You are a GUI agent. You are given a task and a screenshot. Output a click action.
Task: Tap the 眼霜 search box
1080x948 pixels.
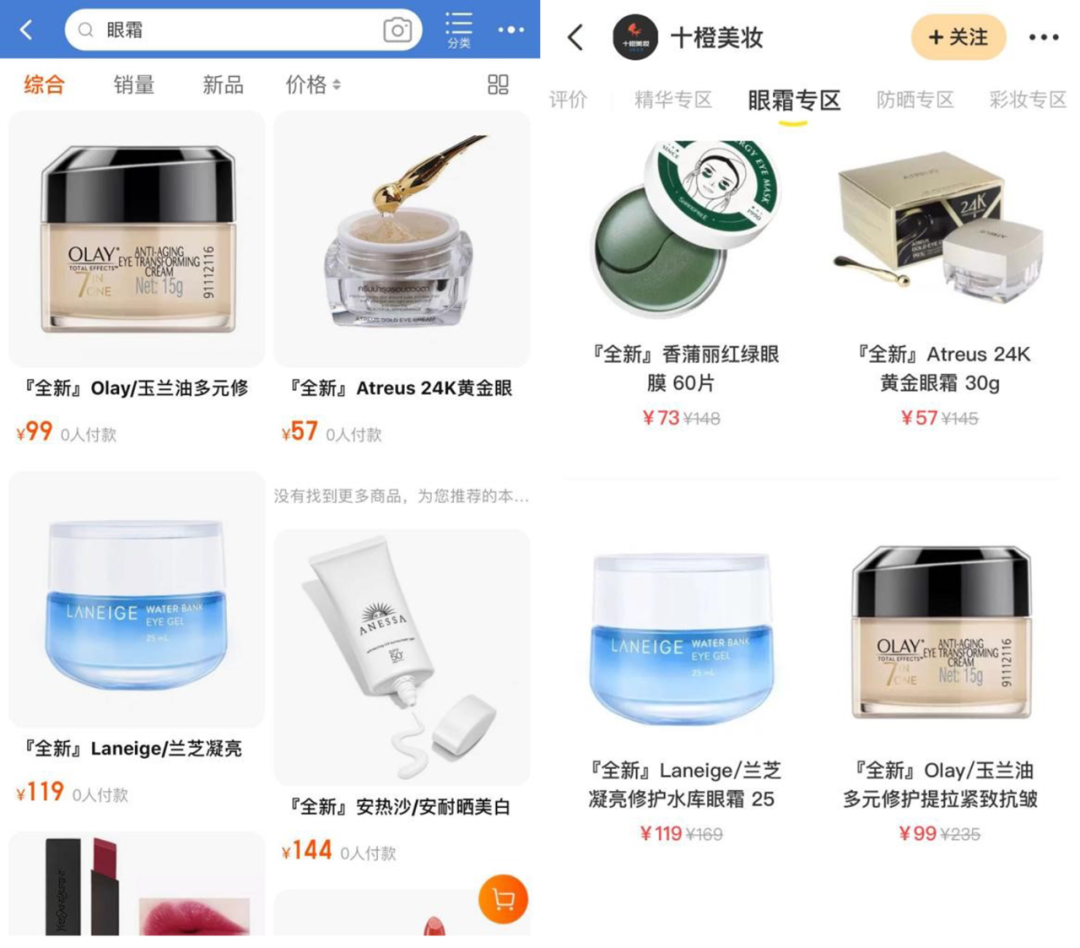click(x=230, y=30)
